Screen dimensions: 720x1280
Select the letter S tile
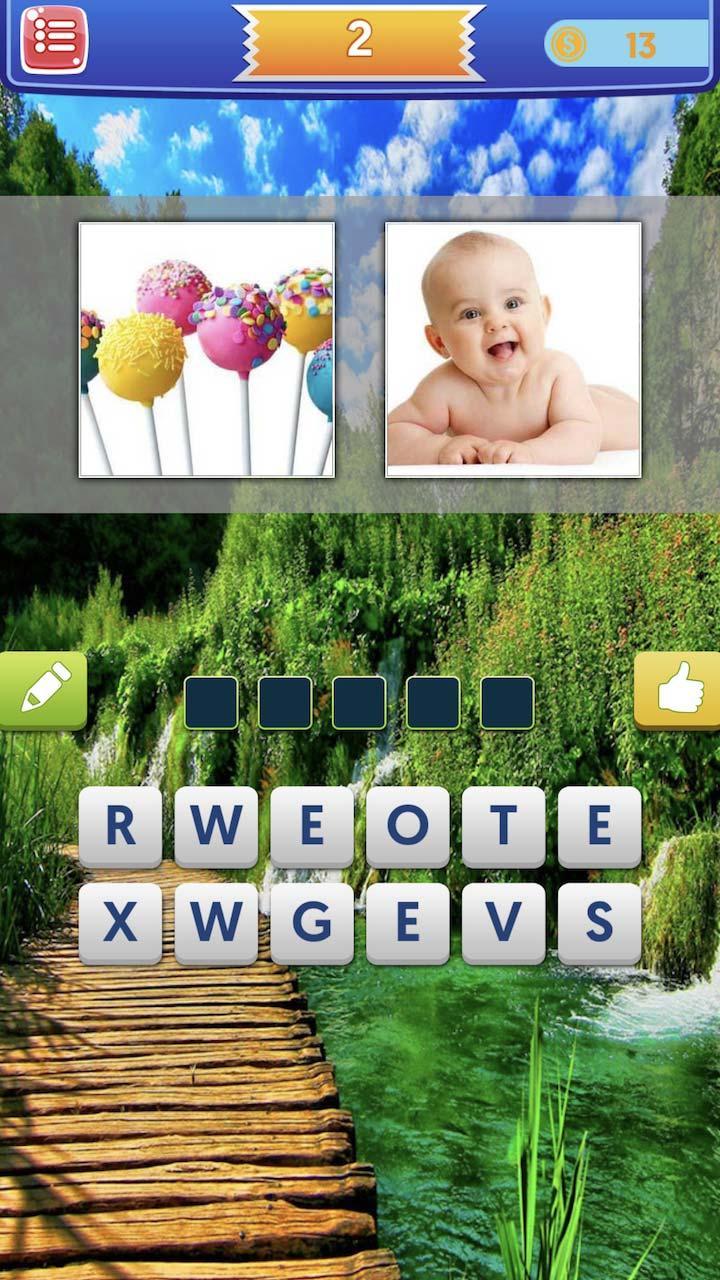click(600, 923)
